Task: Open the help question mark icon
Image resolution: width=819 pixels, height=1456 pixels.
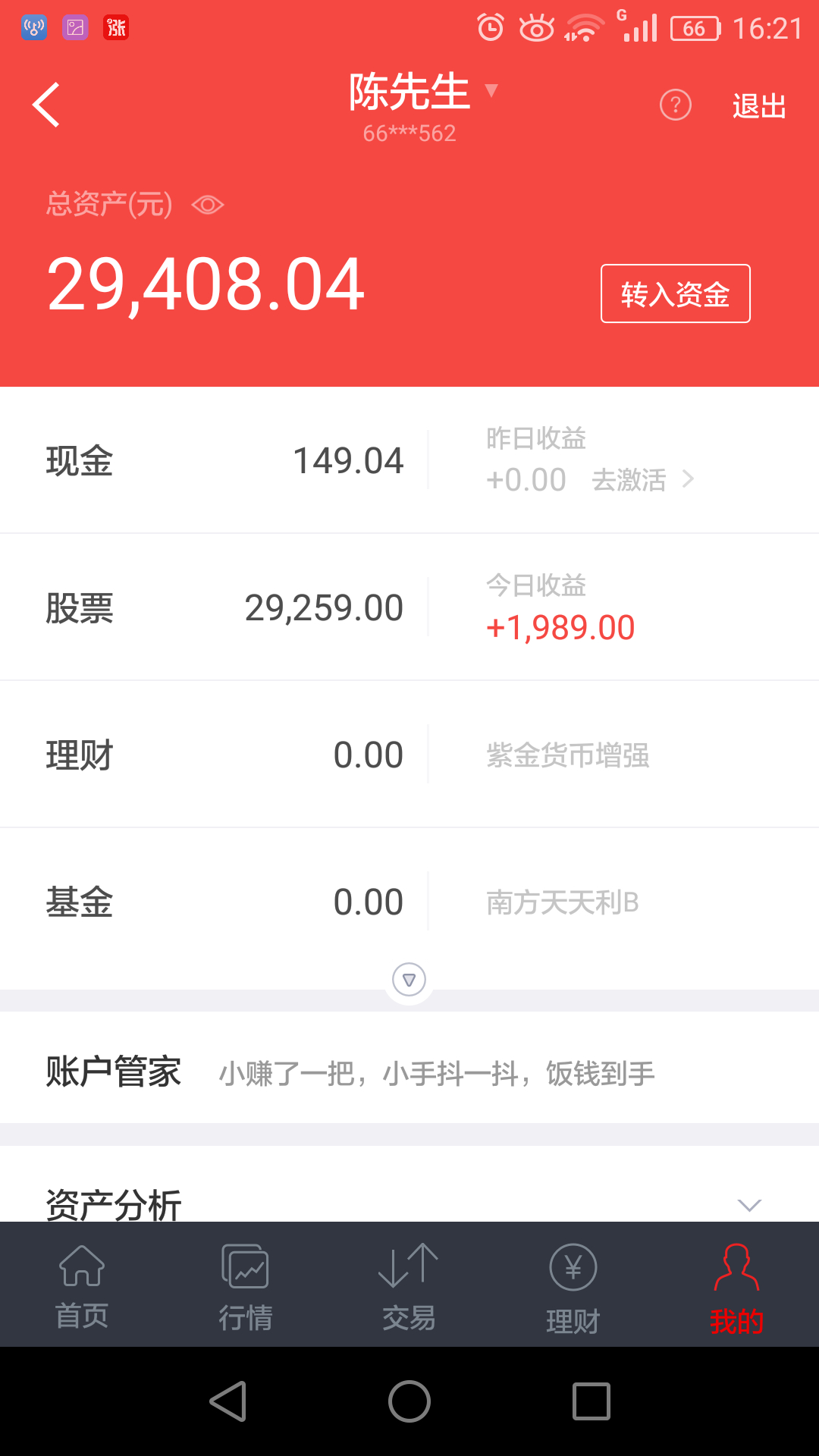Action: tap(676, 105)
